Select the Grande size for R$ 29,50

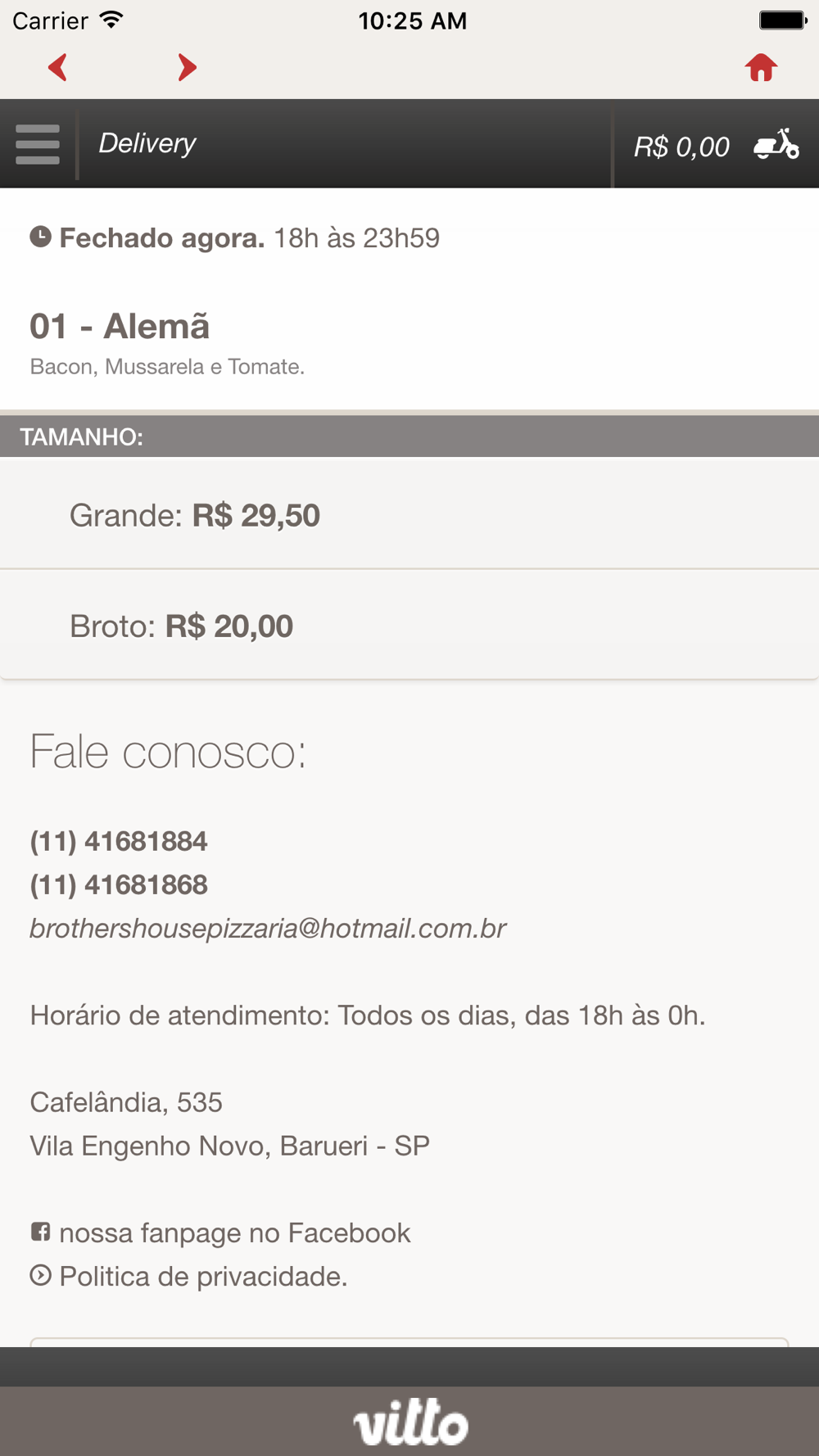[409, 515]
